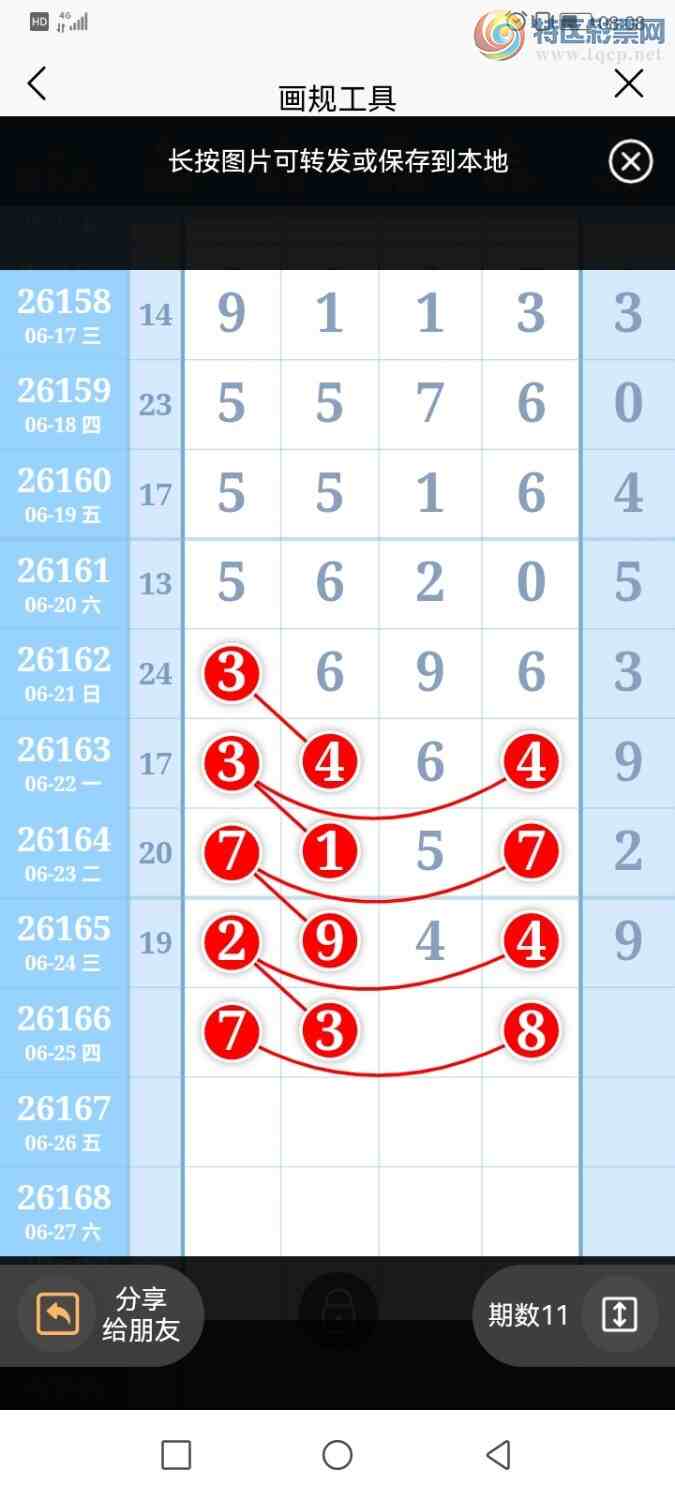
Task: Tap the system back triangle
Action: tap(498, 1455)
